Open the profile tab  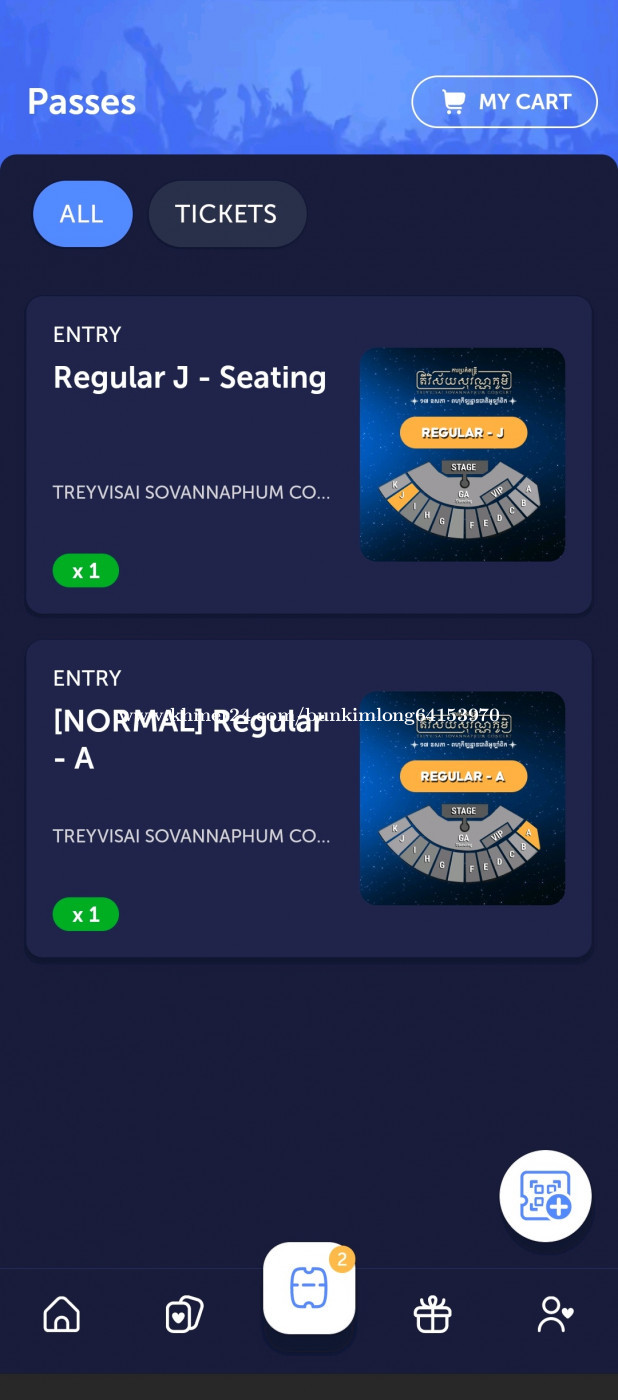pyautogui.click(x=556, y=1314)
